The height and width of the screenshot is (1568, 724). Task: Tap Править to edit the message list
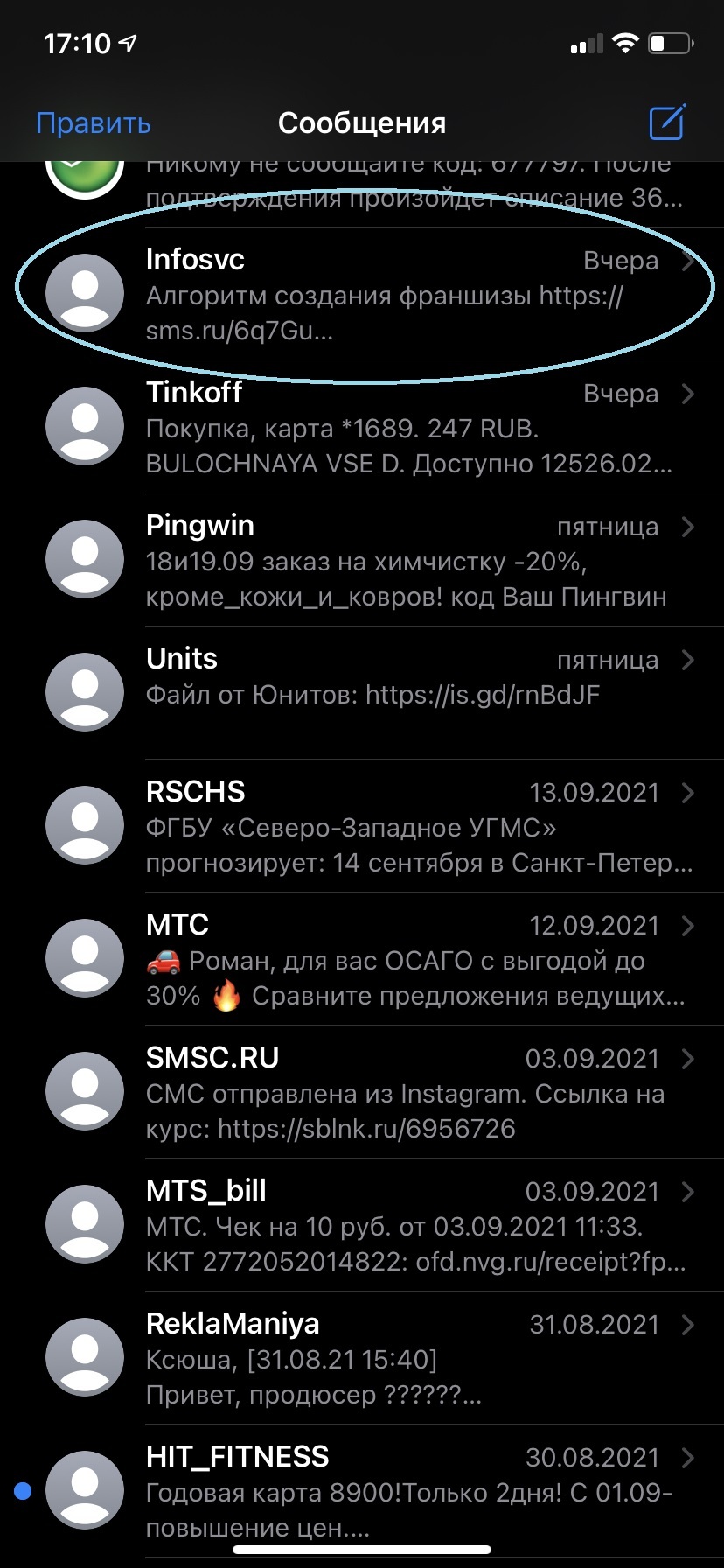pos(94,123)
